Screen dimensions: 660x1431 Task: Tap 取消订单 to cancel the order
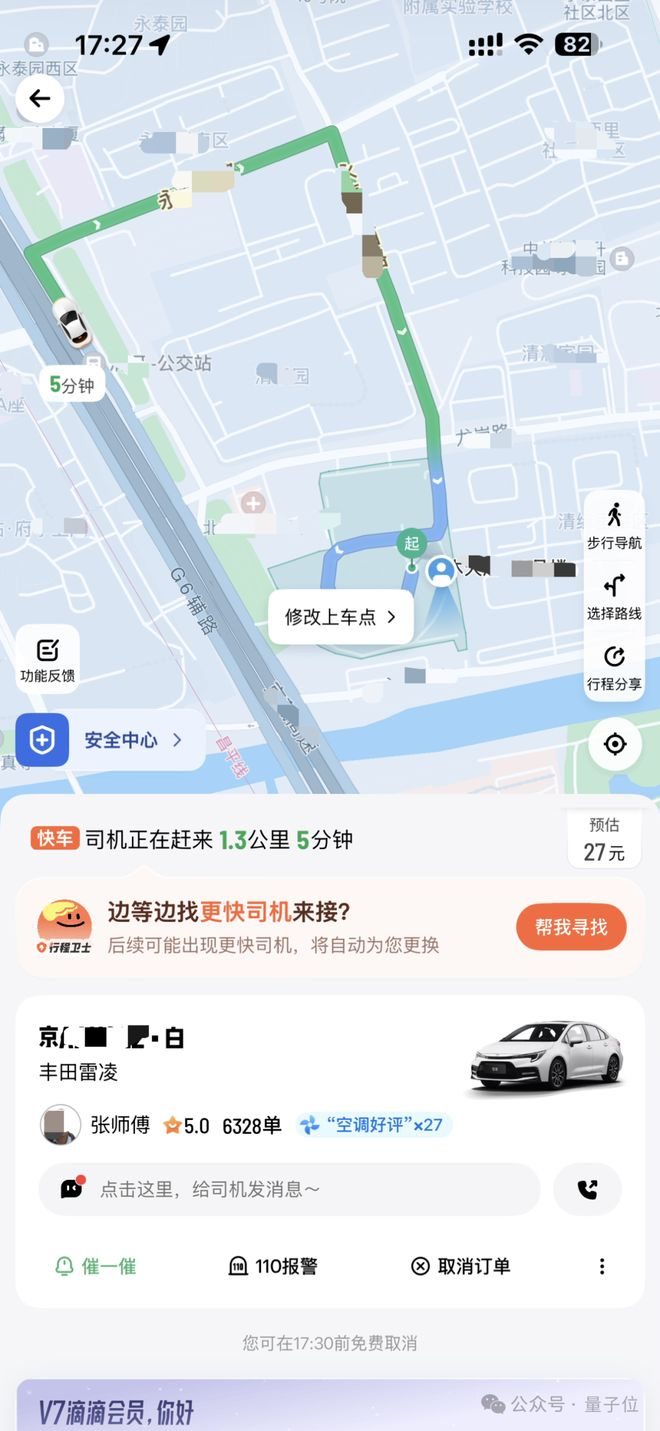(x=461, y=1266)
